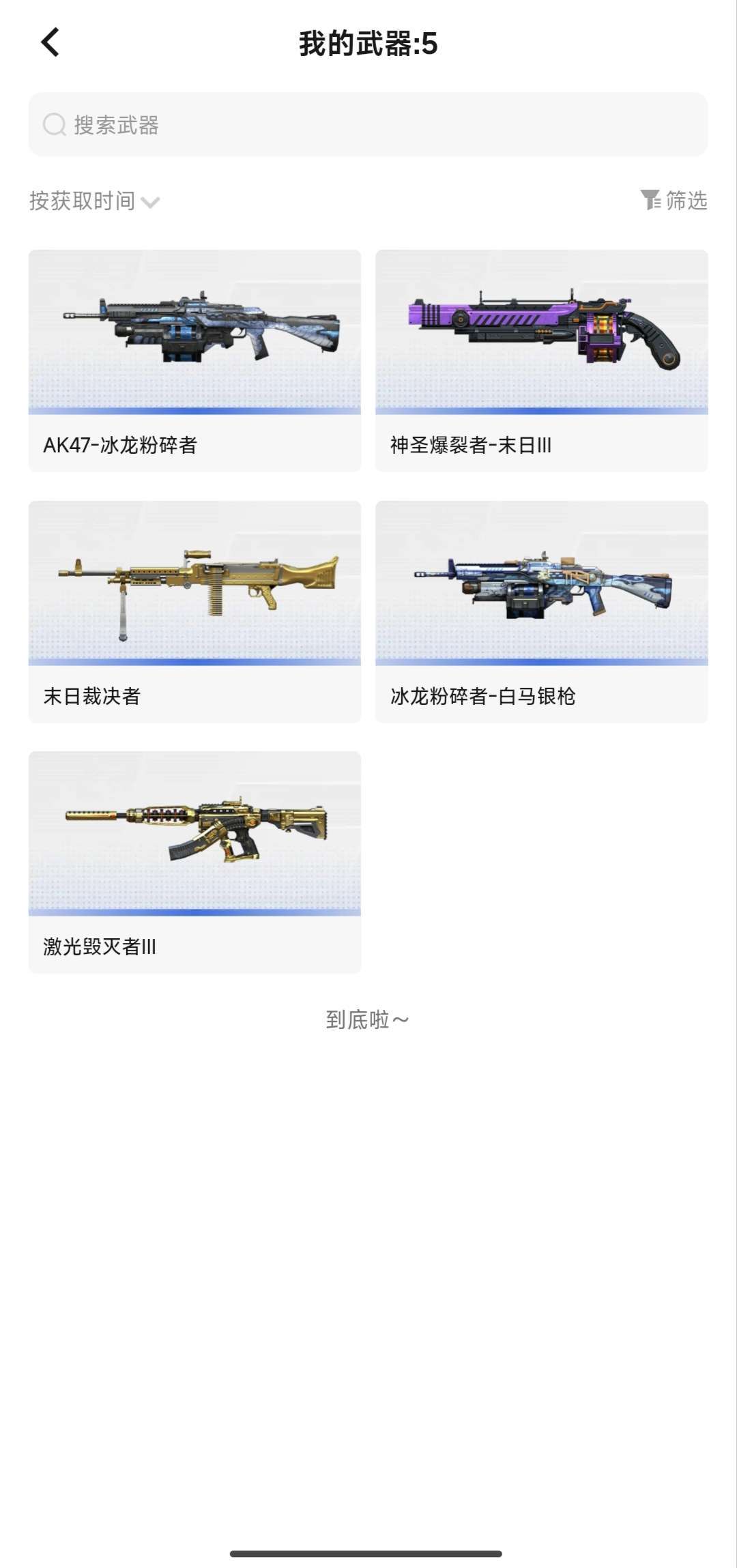Select the 末日裁决者 weapon card
The height and width of the screenshot is (1568, 737).
point(194,611)
